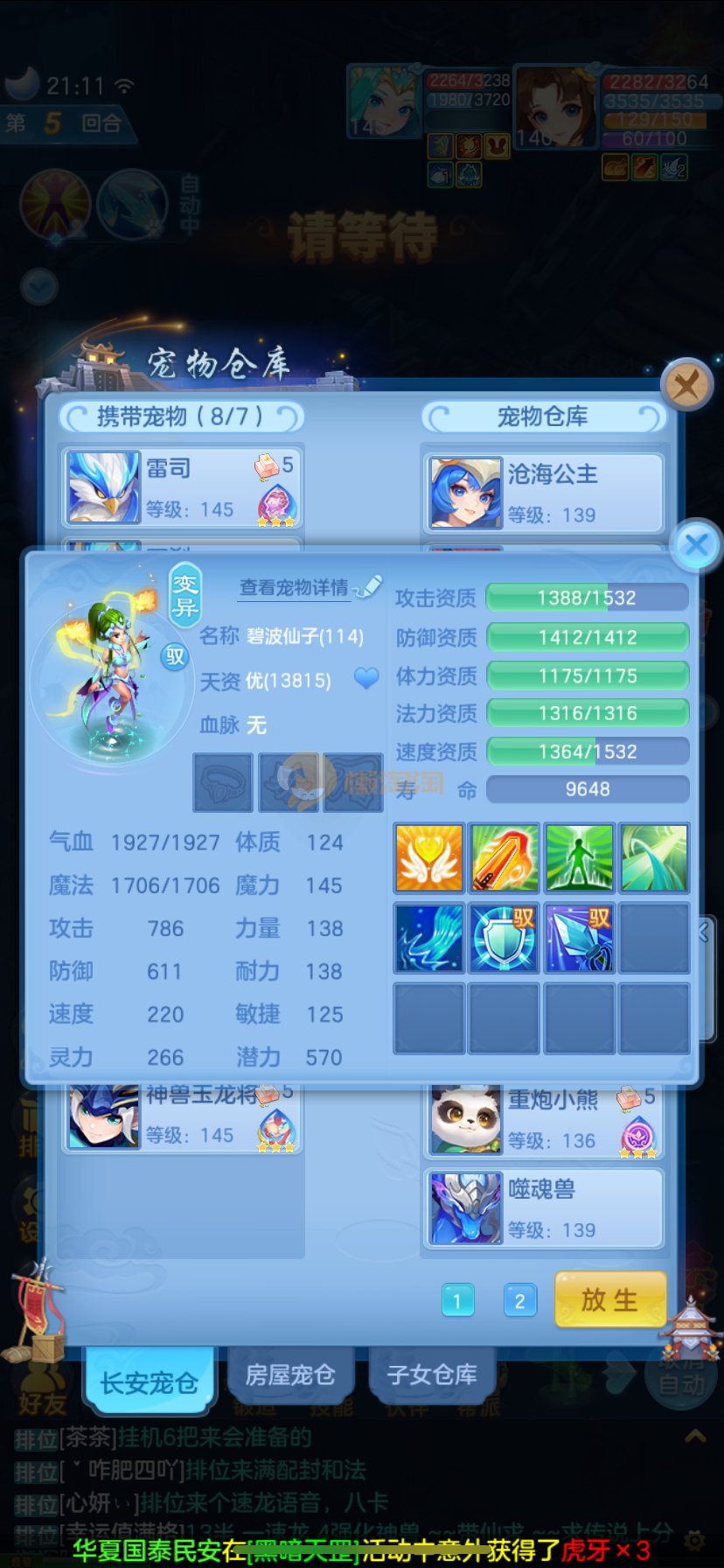Viewport: 724px width, 1568px height.
Task: View the golden winged heart skill
Action: pos(428,857)
